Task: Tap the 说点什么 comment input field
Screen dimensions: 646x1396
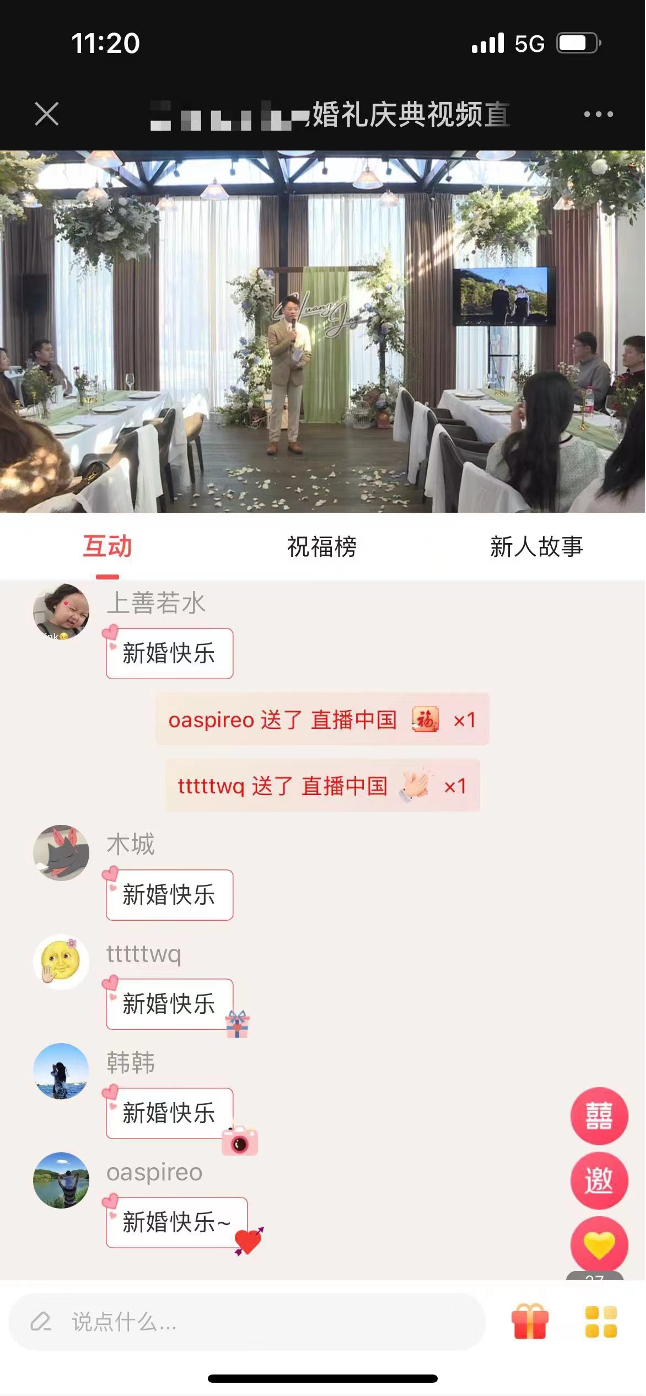Action: pos(247,1322)
